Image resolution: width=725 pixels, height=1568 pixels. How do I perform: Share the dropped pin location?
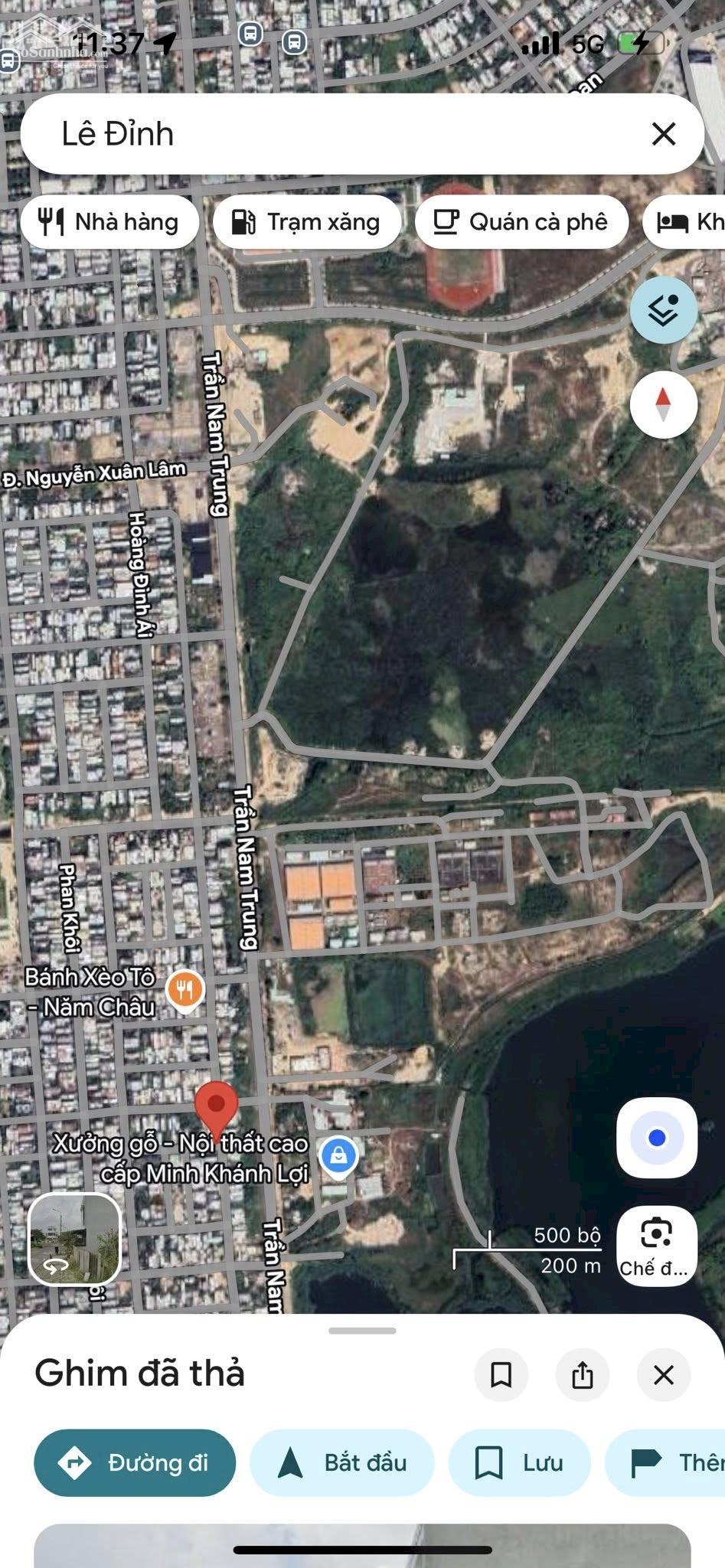(583, 1374)
